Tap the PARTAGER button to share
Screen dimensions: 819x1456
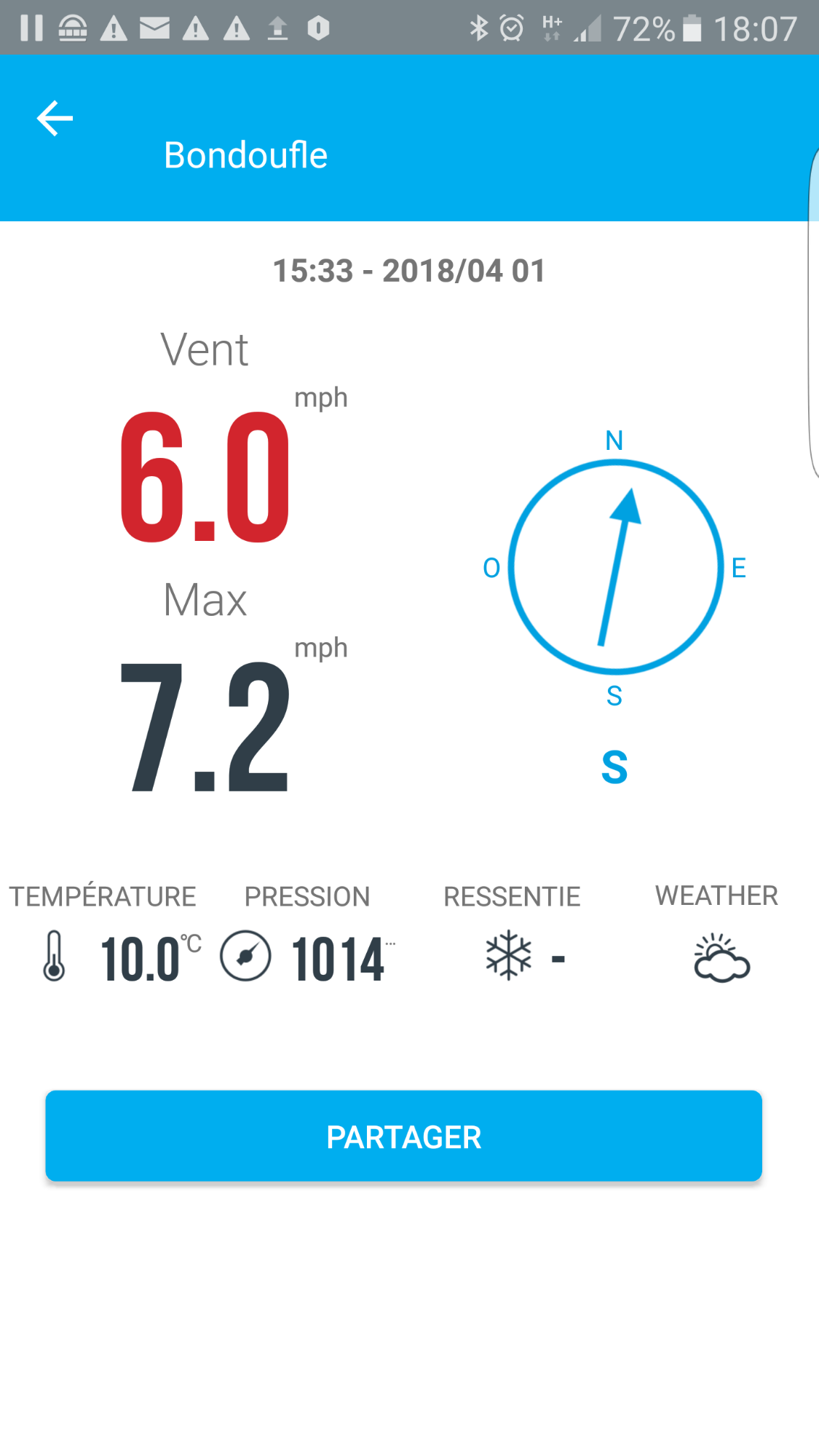[x=403, y=1136]
